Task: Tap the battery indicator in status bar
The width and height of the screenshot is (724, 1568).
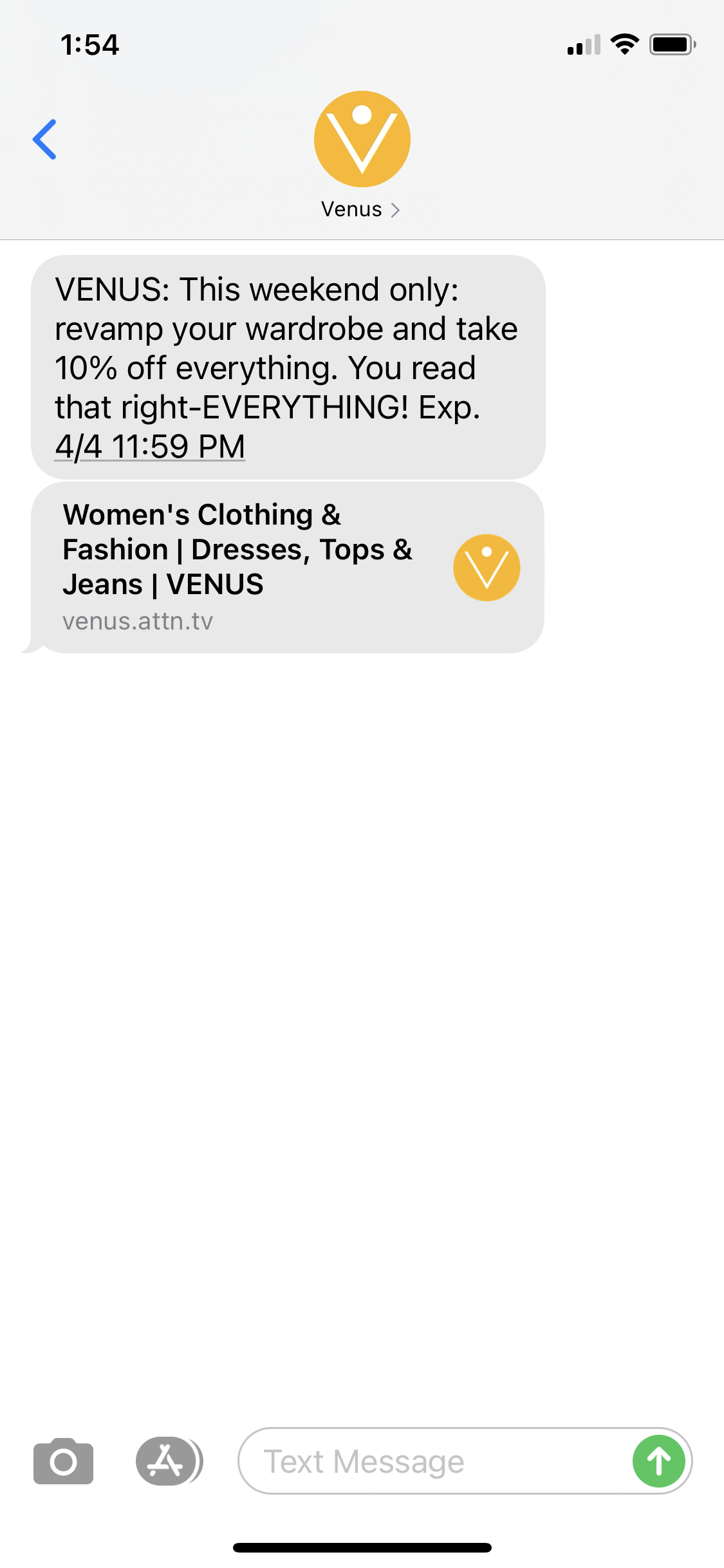Action: pos(671,44)
